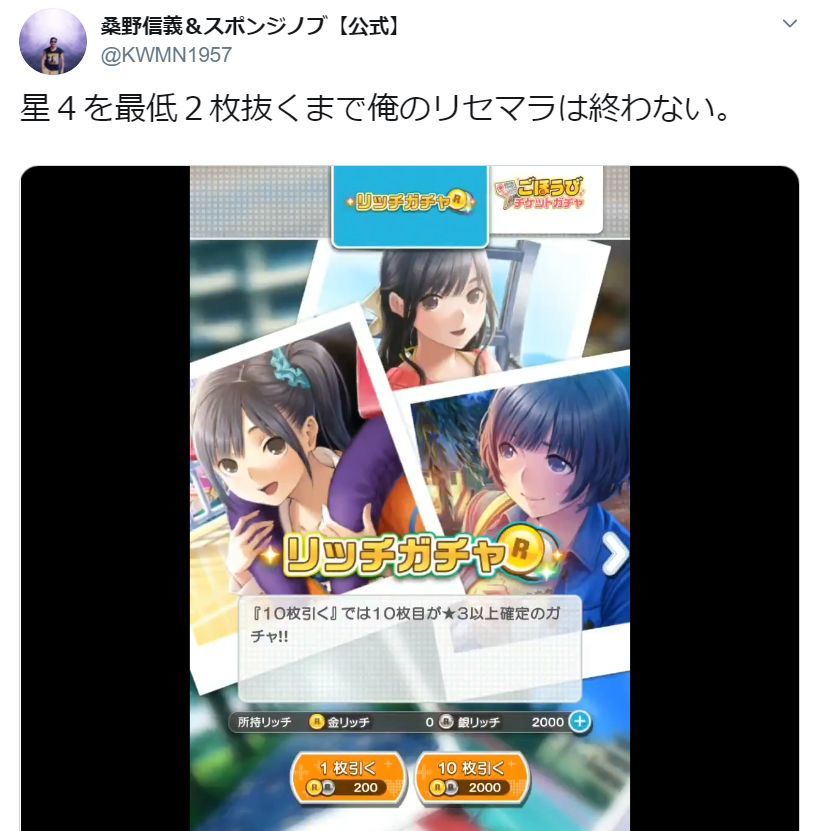
Task: Open 桑野信義＆スポンジノブ profile name
Action: click(x=250, y=26)
